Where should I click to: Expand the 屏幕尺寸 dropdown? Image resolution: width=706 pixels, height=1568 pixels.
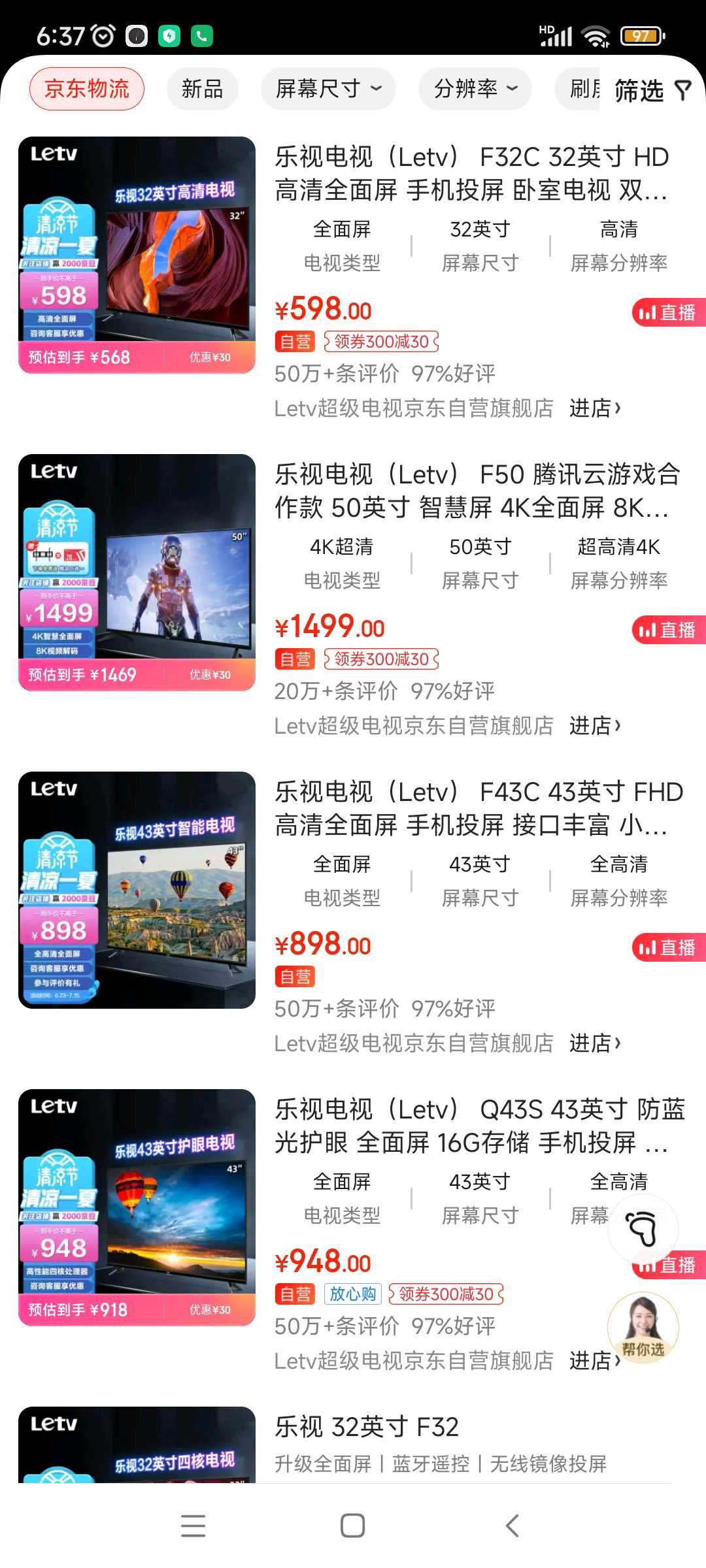pos(328,89)
